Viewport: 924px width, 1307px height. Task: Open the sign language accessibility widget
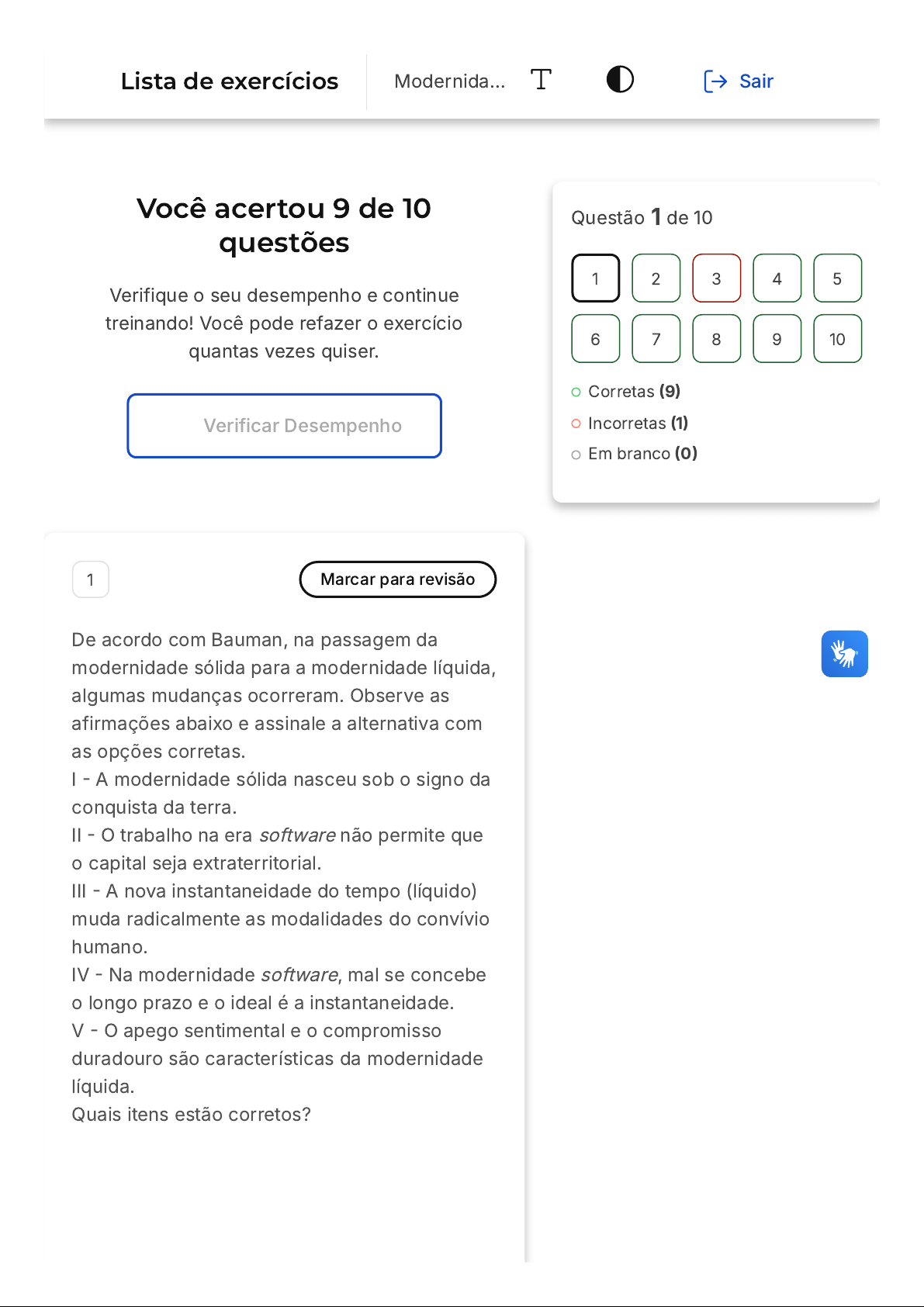point(844,654)
